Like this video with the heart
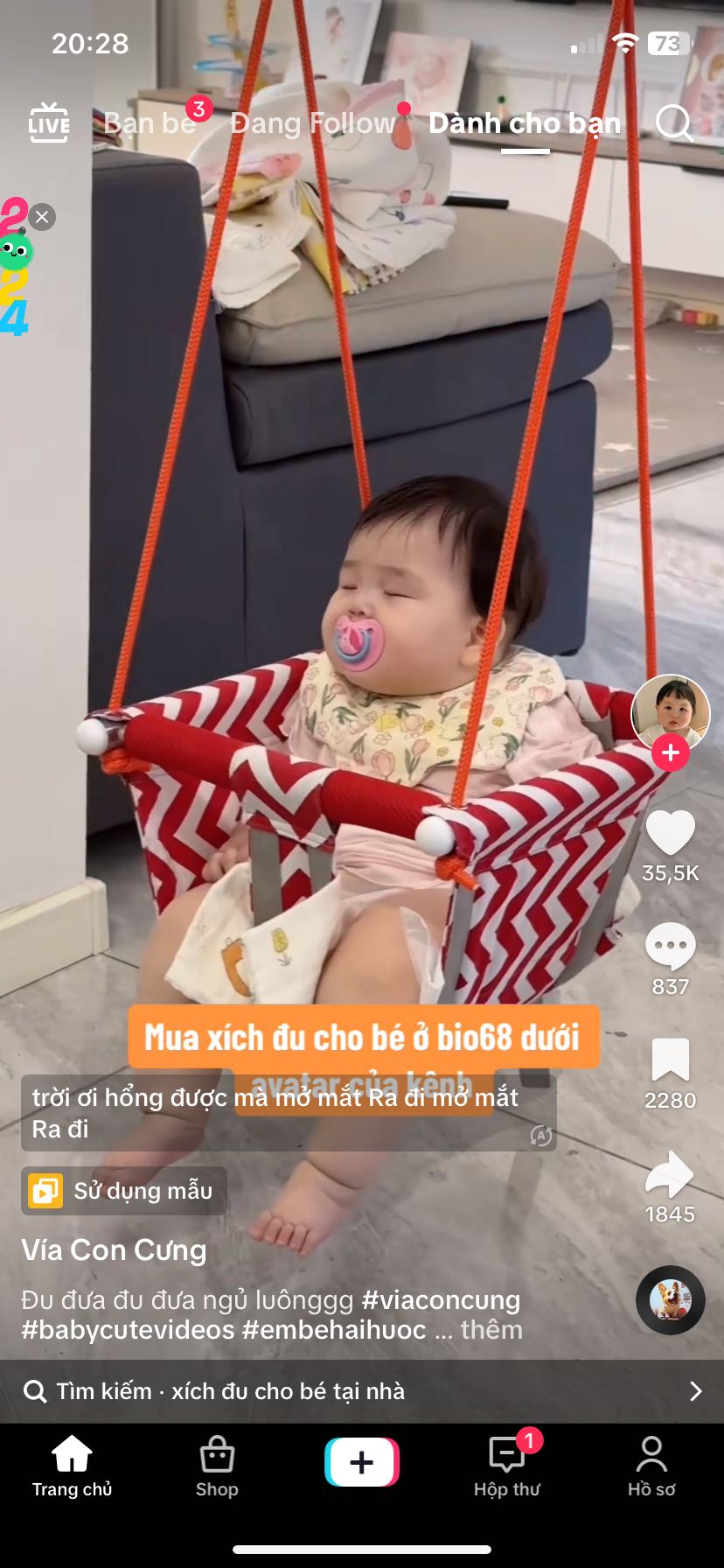Viewport: 724px width, 1568px height. pos(670,833)
